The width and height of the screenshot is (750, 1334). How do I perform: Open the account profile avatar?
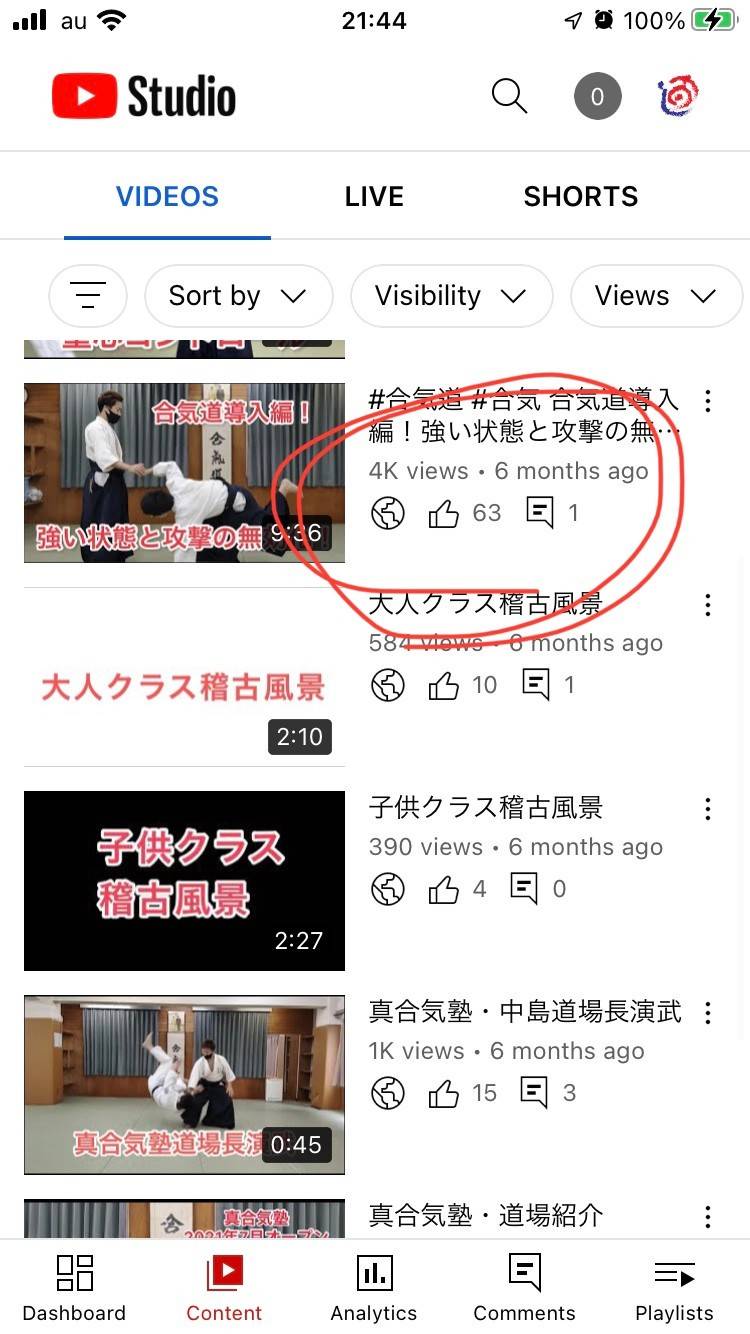[679, 97]
